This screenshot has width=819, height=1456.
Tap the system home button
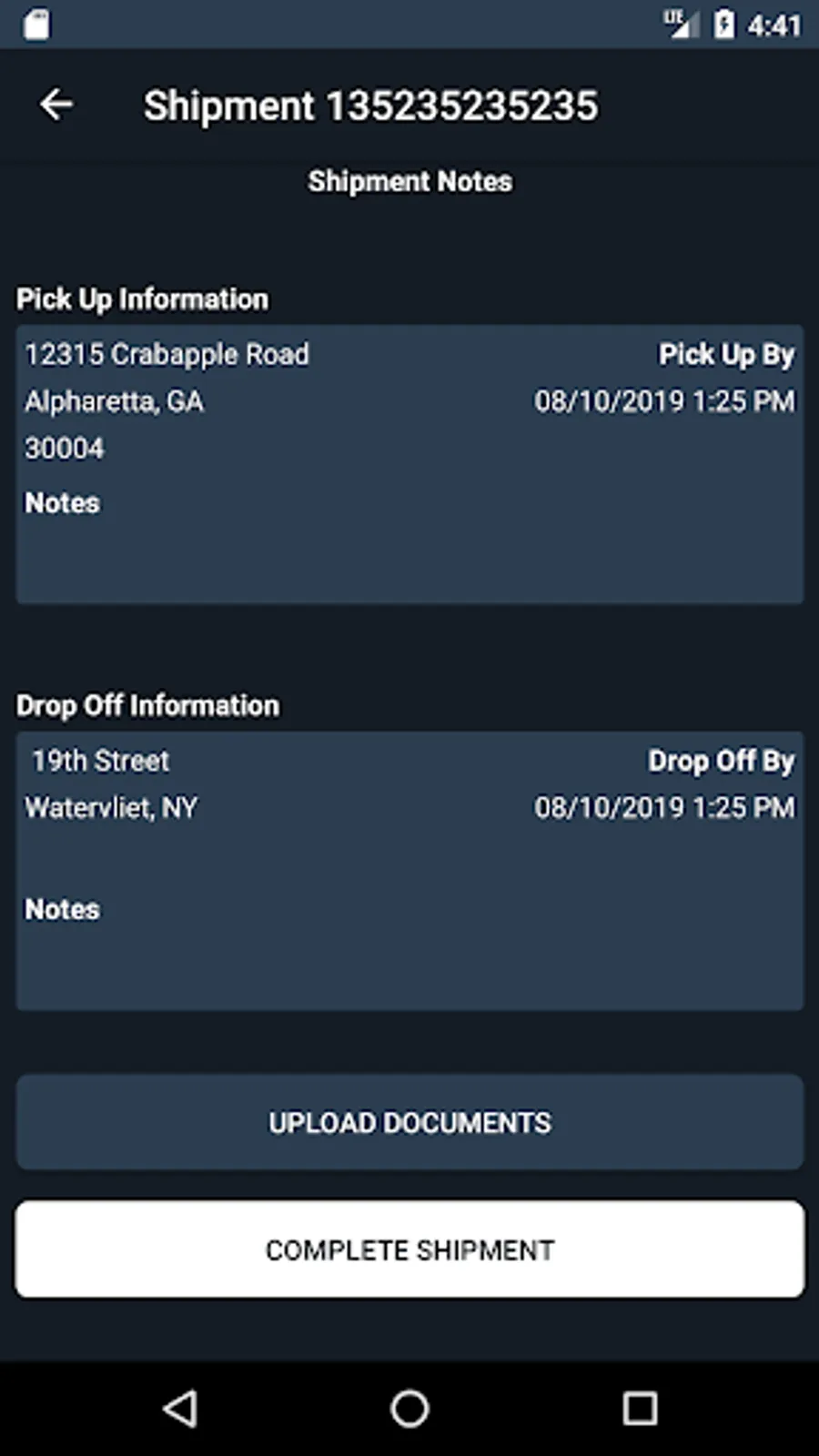[409, 1409]
